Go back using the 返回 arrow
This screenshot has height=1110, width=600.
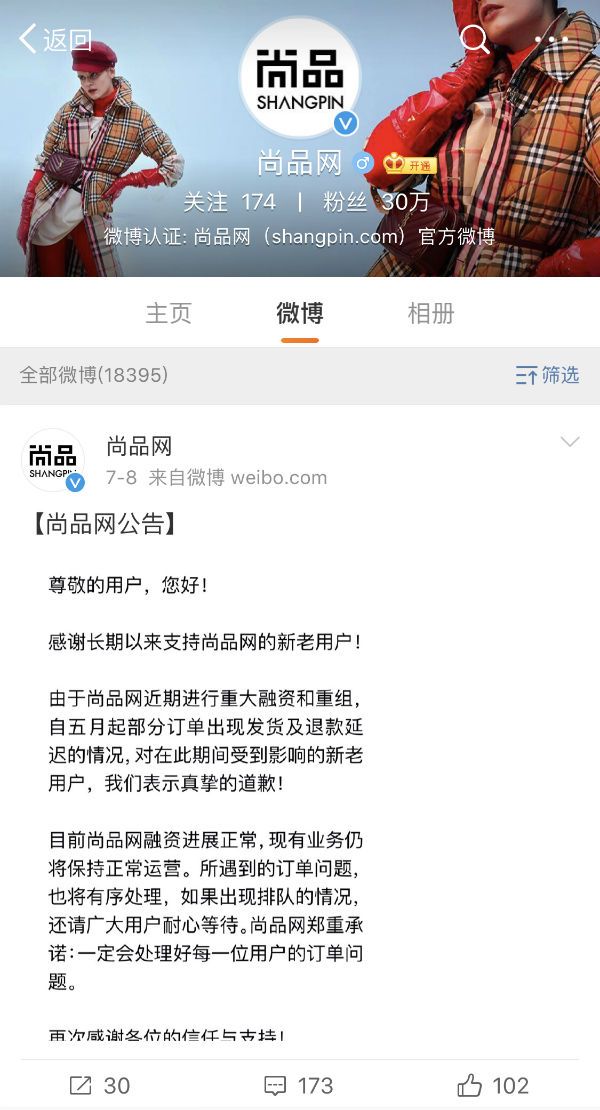tap(55, 39)
